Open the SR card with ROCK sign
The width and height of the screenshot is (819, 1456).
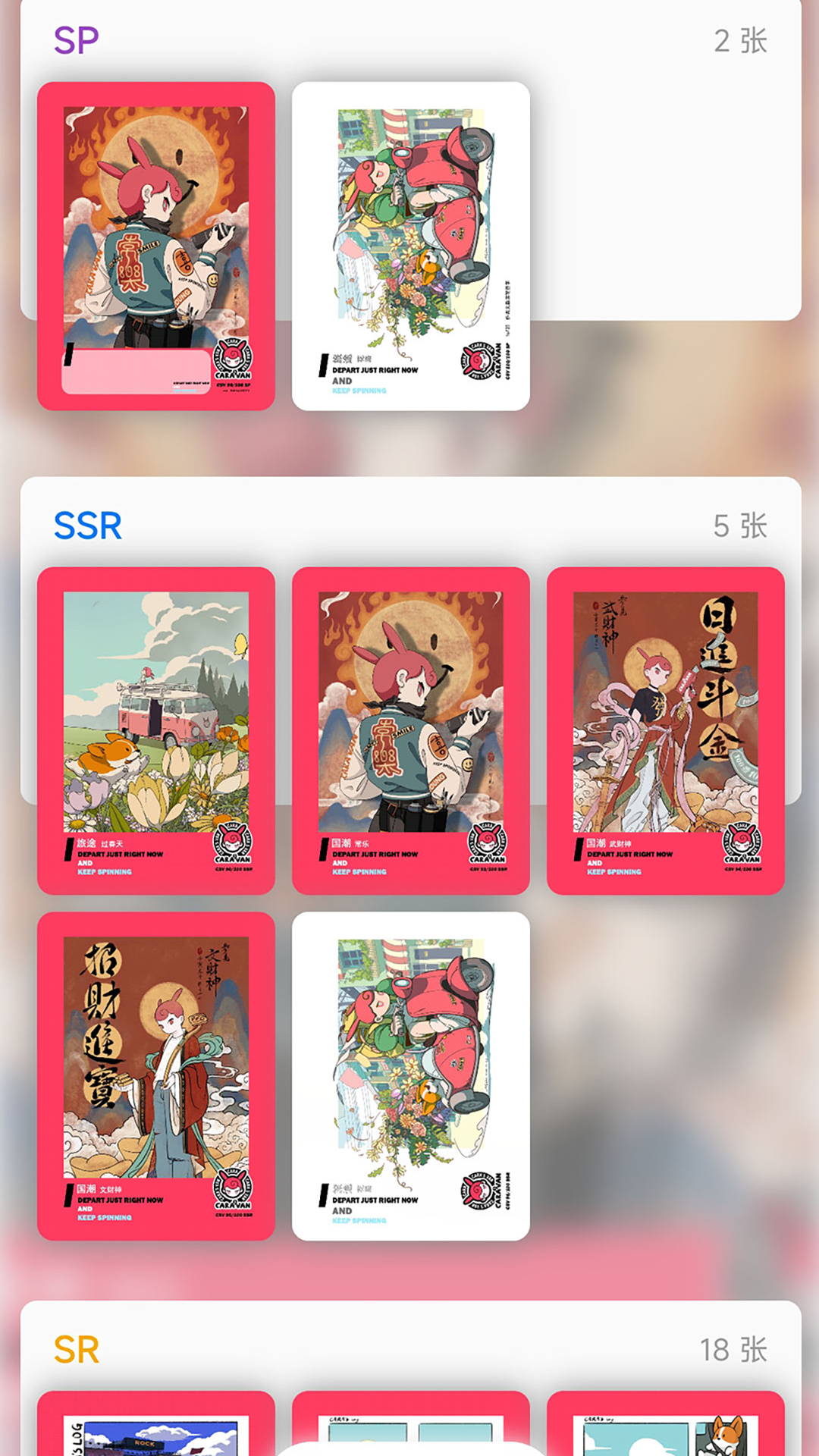[155, 1426]
